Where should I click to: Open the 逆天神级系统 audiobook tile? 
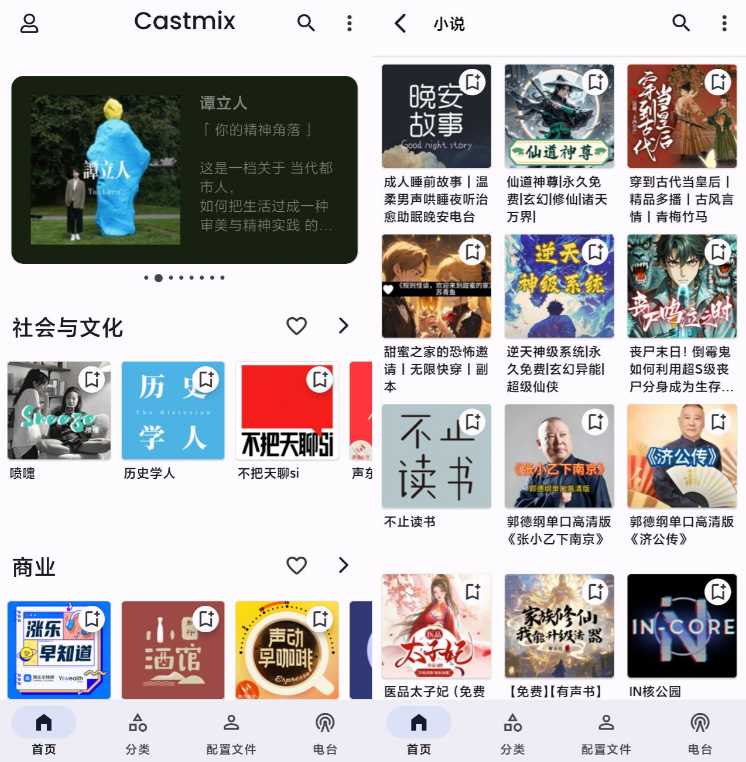[x=559, y=286]
